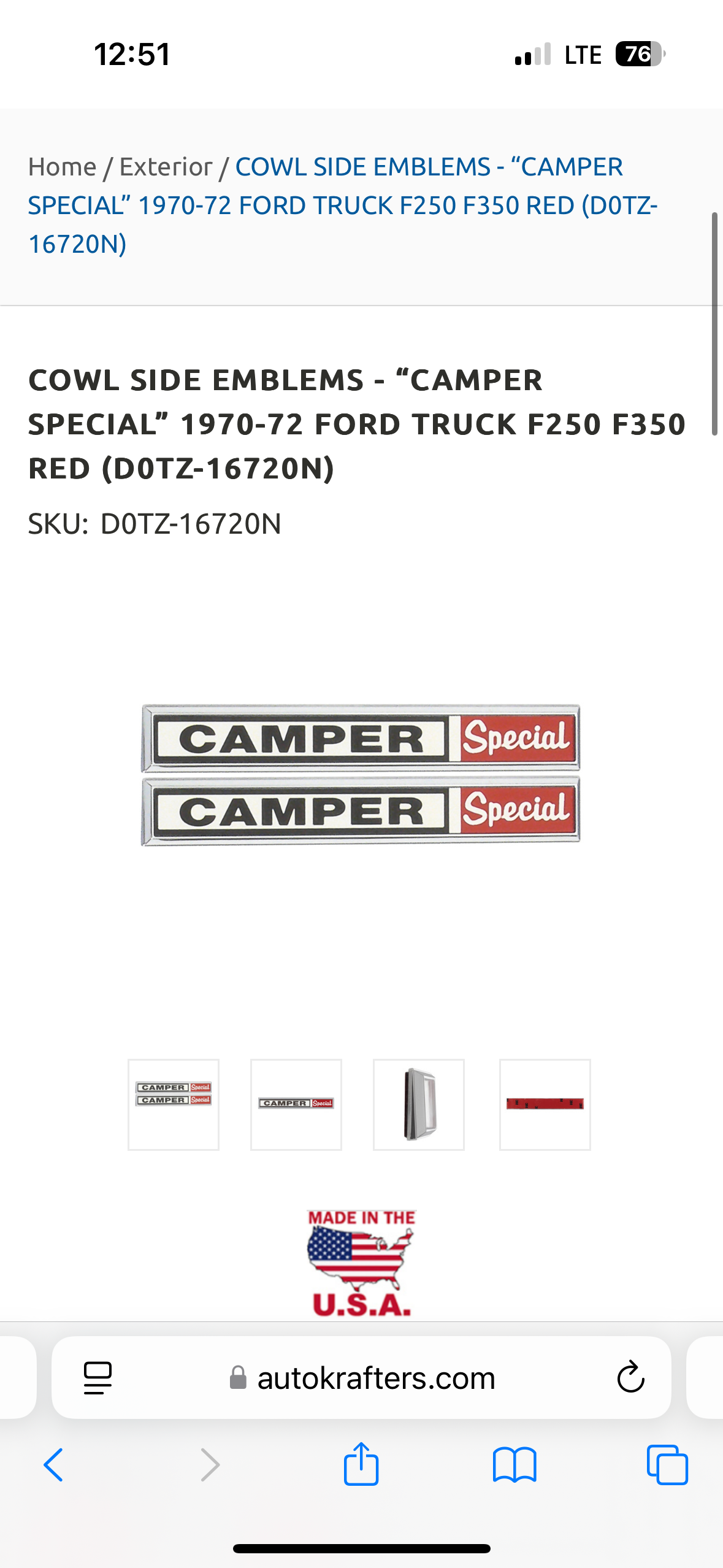Open the Safari page settings menu icon
Viewport: 723px width, 1568px height.
(98, 1378)
